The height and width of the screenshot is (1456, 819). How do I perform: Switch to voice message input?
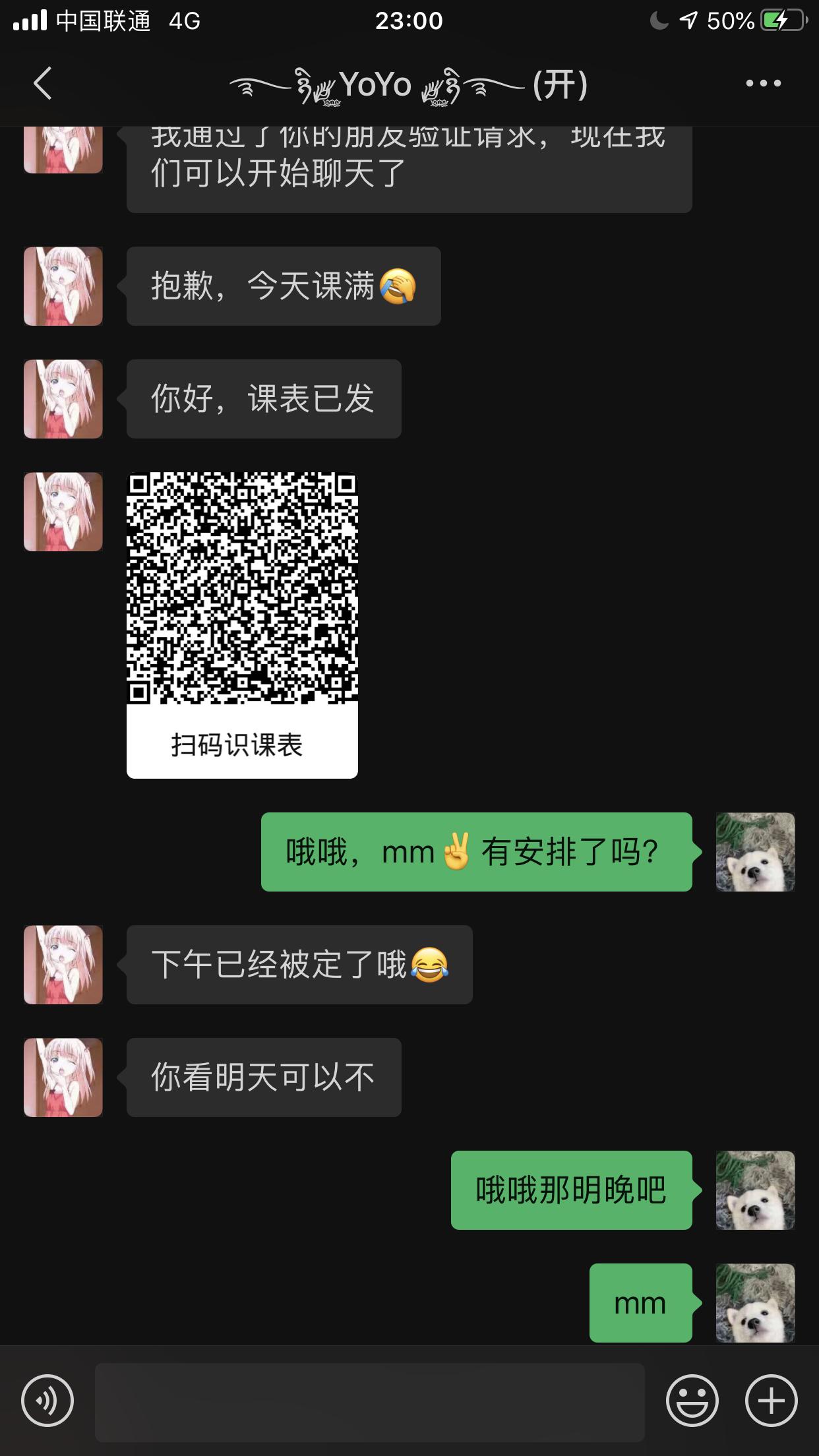pos(47,1401)
